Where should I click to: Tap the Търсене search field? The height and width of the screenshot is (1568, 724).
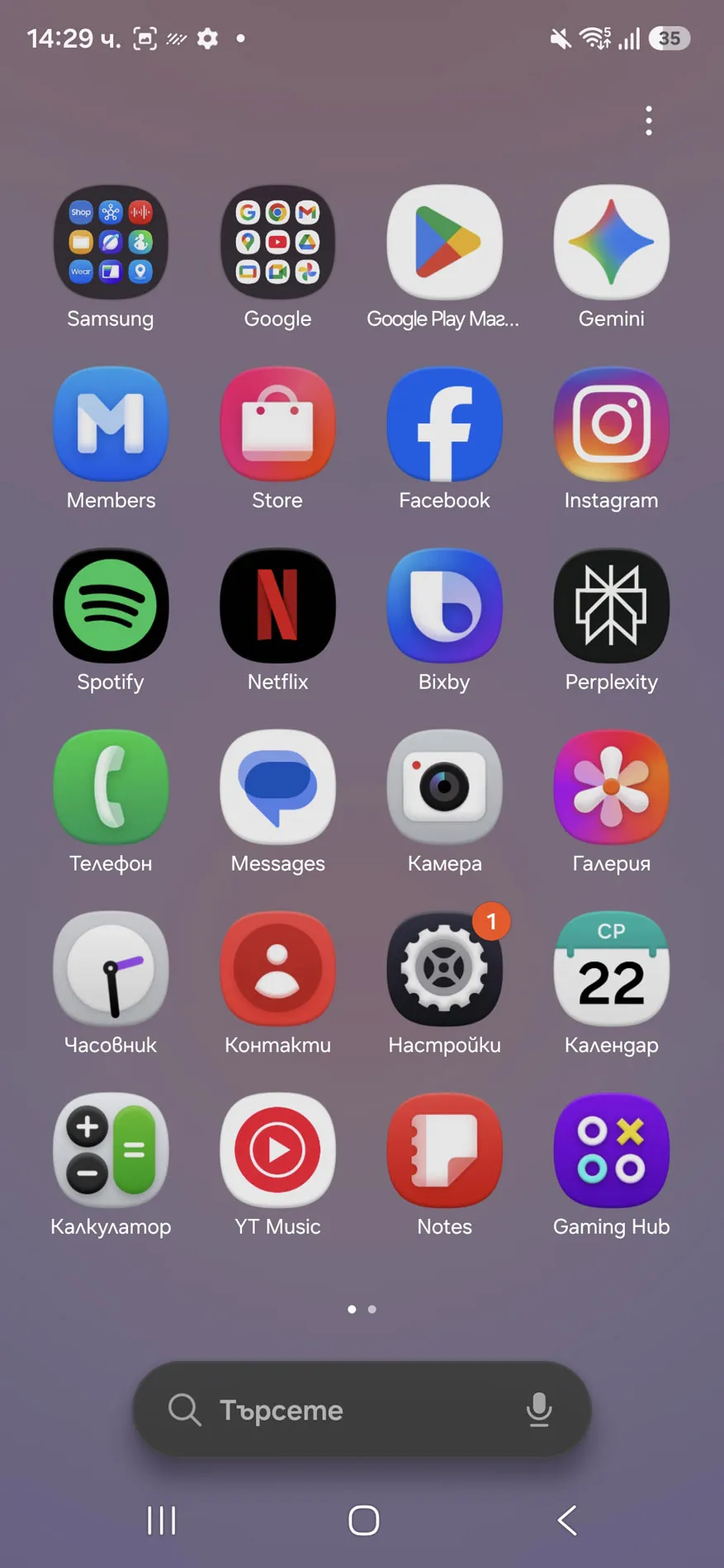[347, 1410]
